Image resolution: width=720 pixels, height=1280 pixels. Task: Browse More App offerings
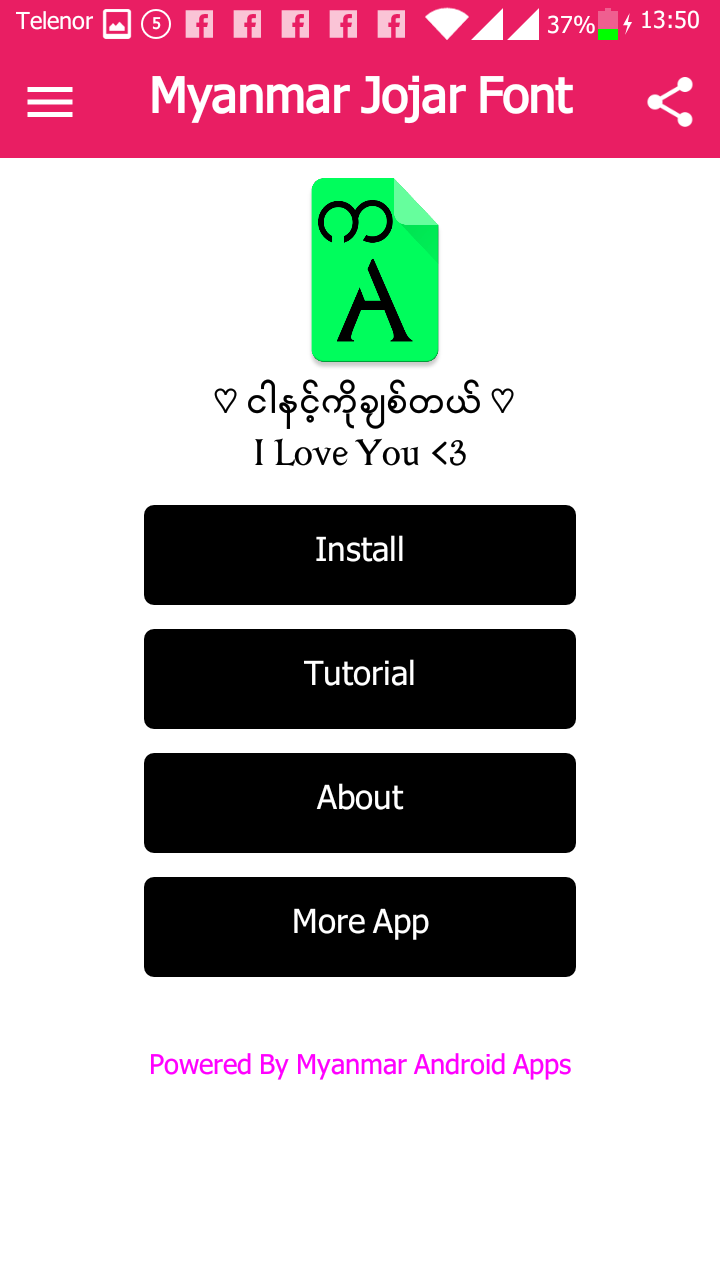[x=360, y=926]
